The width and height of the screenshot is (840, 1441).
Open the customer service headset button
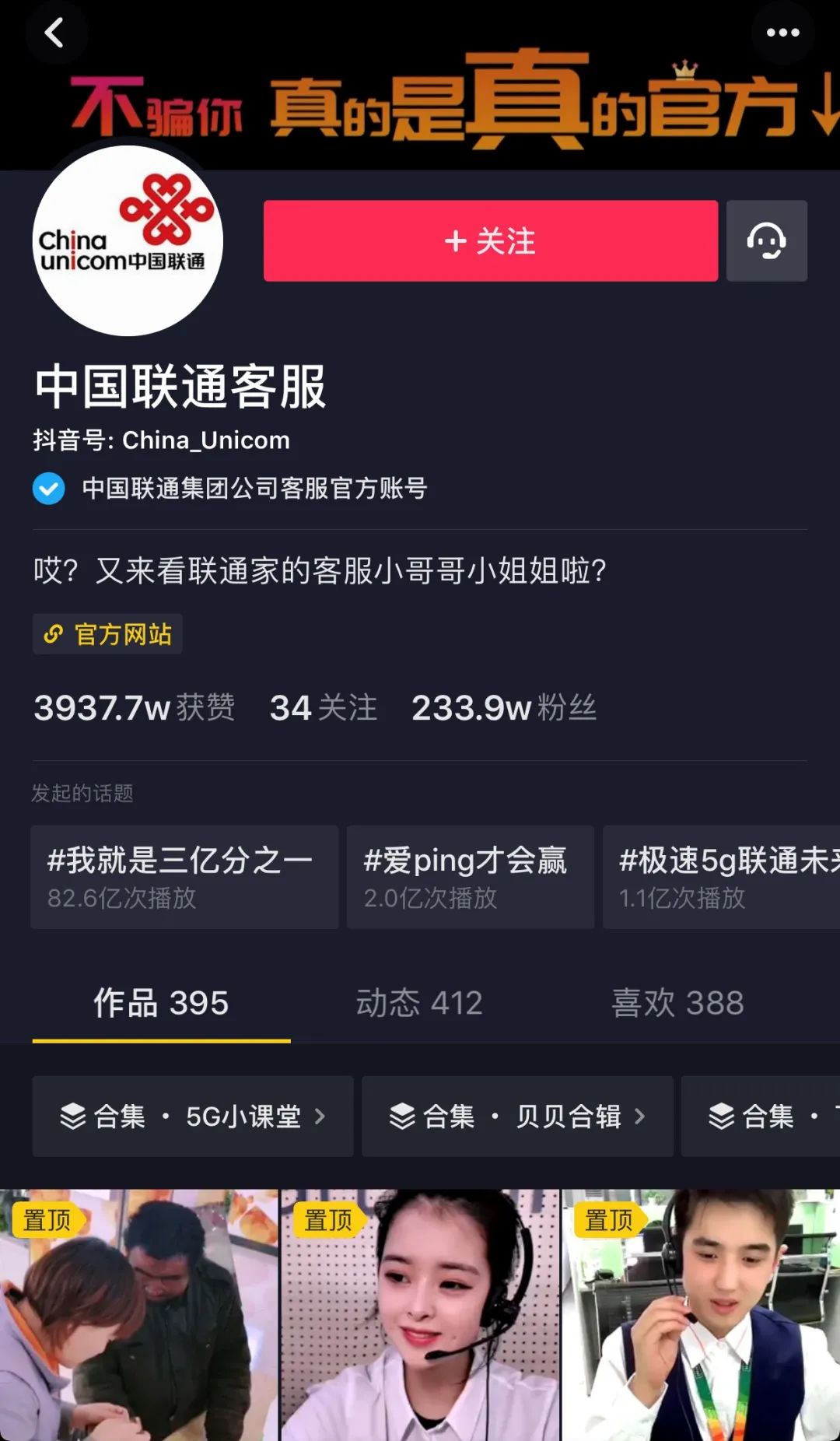(x=766, y=241)
